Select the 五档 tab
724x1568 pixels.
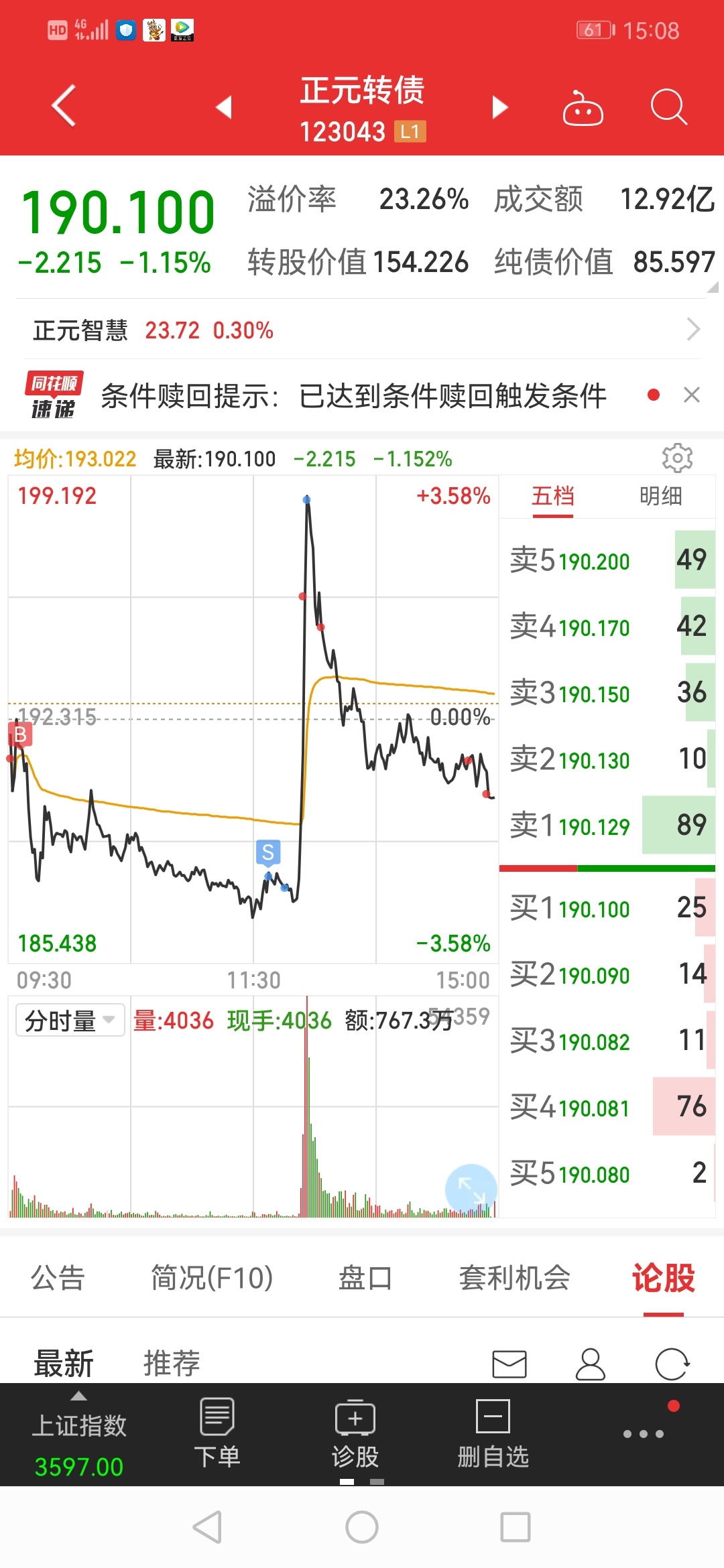(x=553, y=497)
